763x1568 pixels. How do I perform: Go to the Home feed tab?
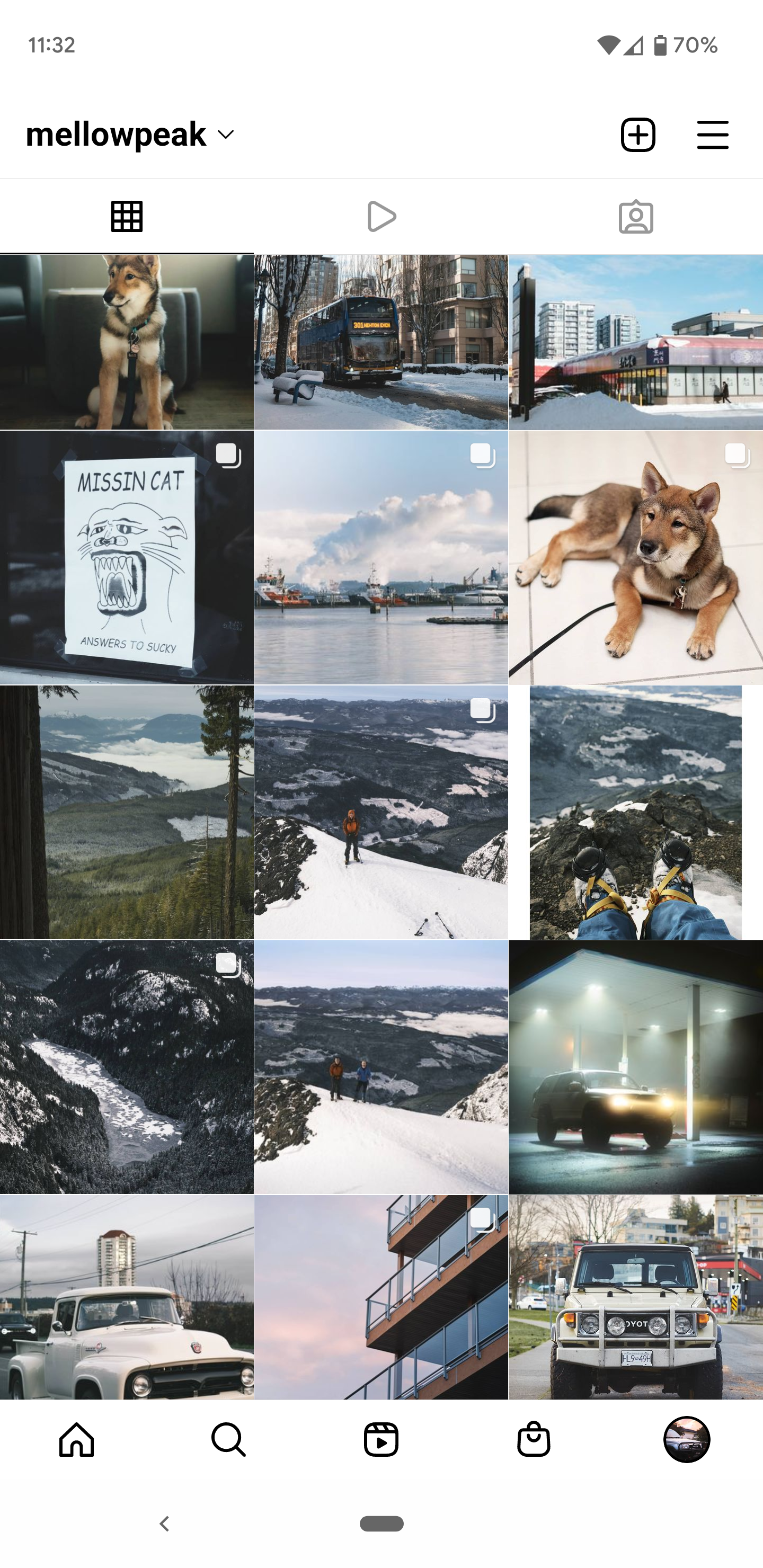tap(77, 1440)
